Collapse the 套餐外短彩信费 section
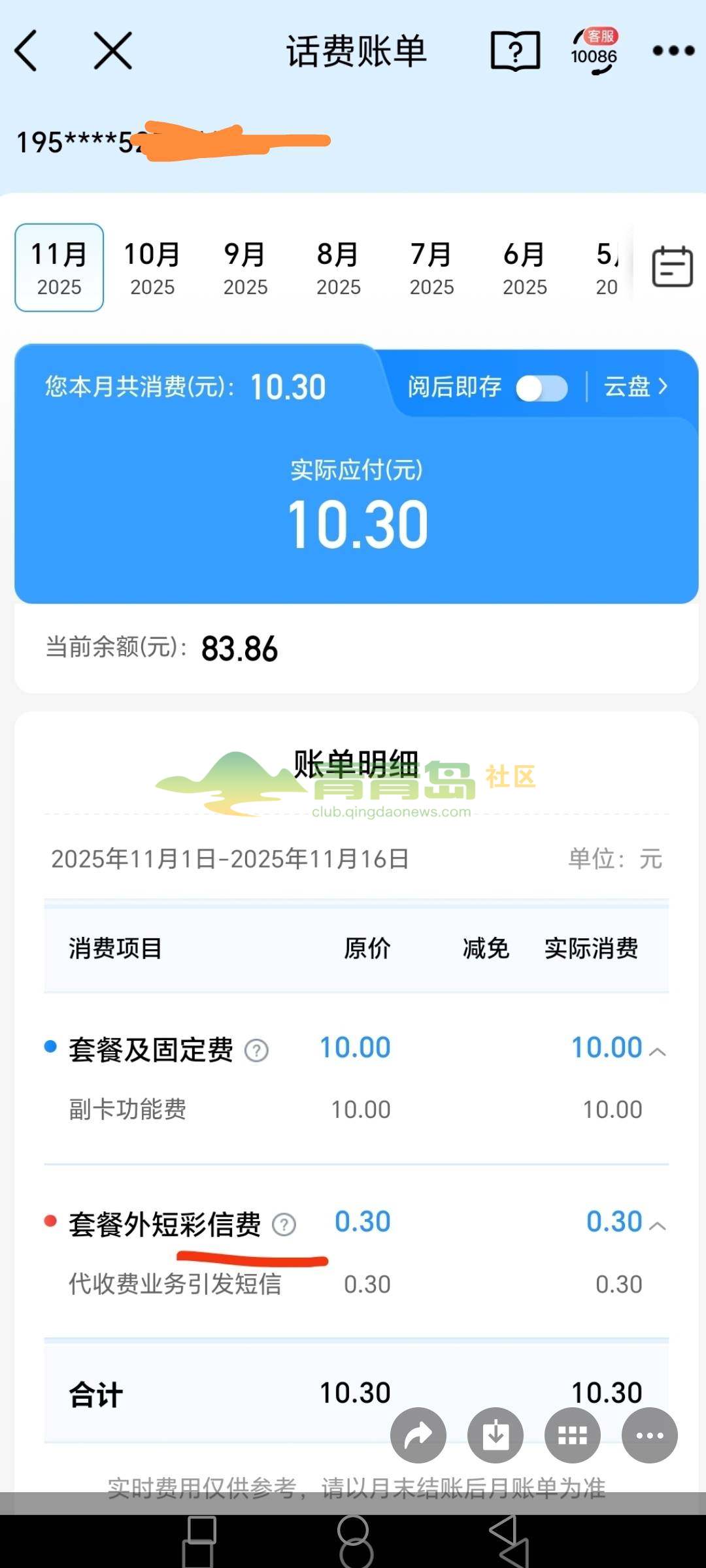This screenshot has width=706, height=1568. [x=658, y=1226]
